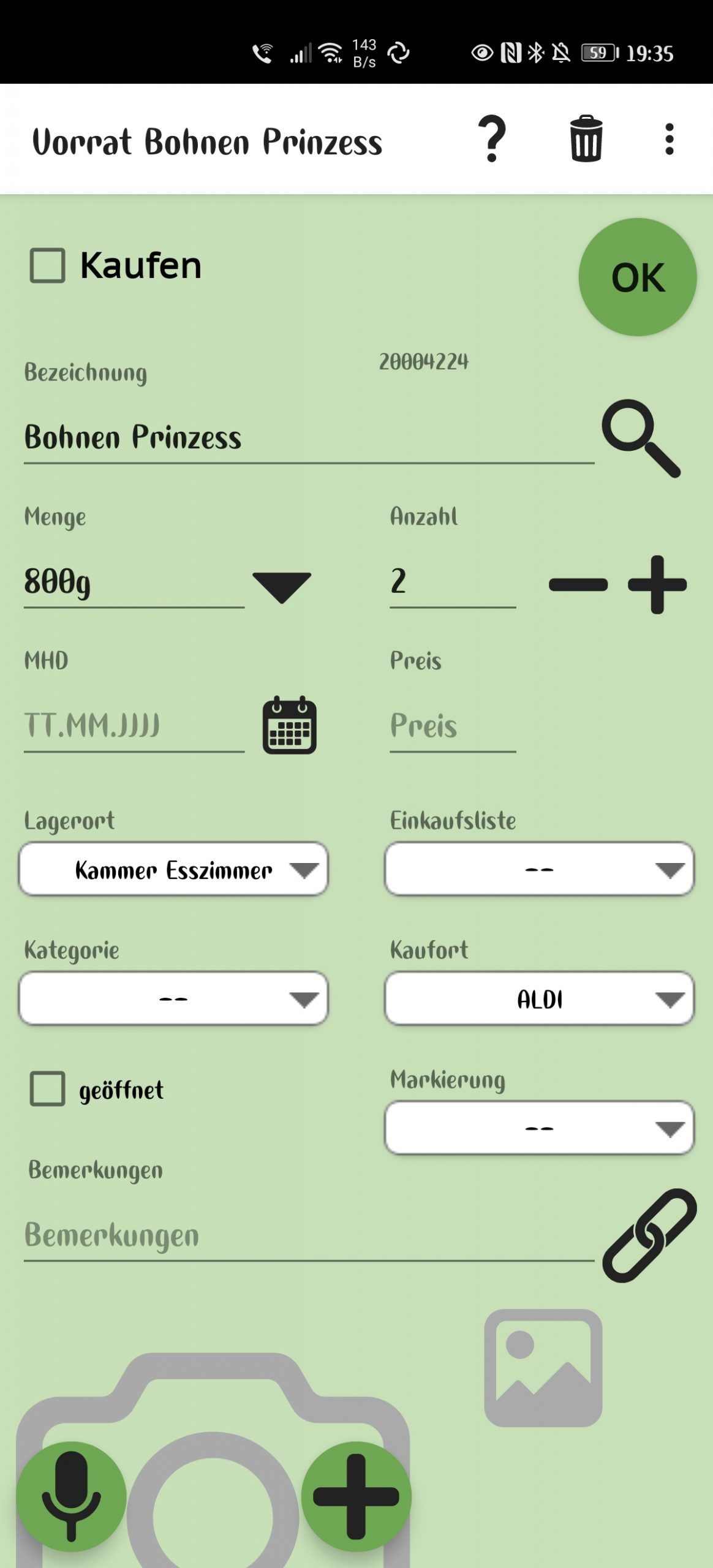Viewport: 713px width, 1568px height.
Task: Expand the Menge unit dropdown arrow
Action: 282,586
